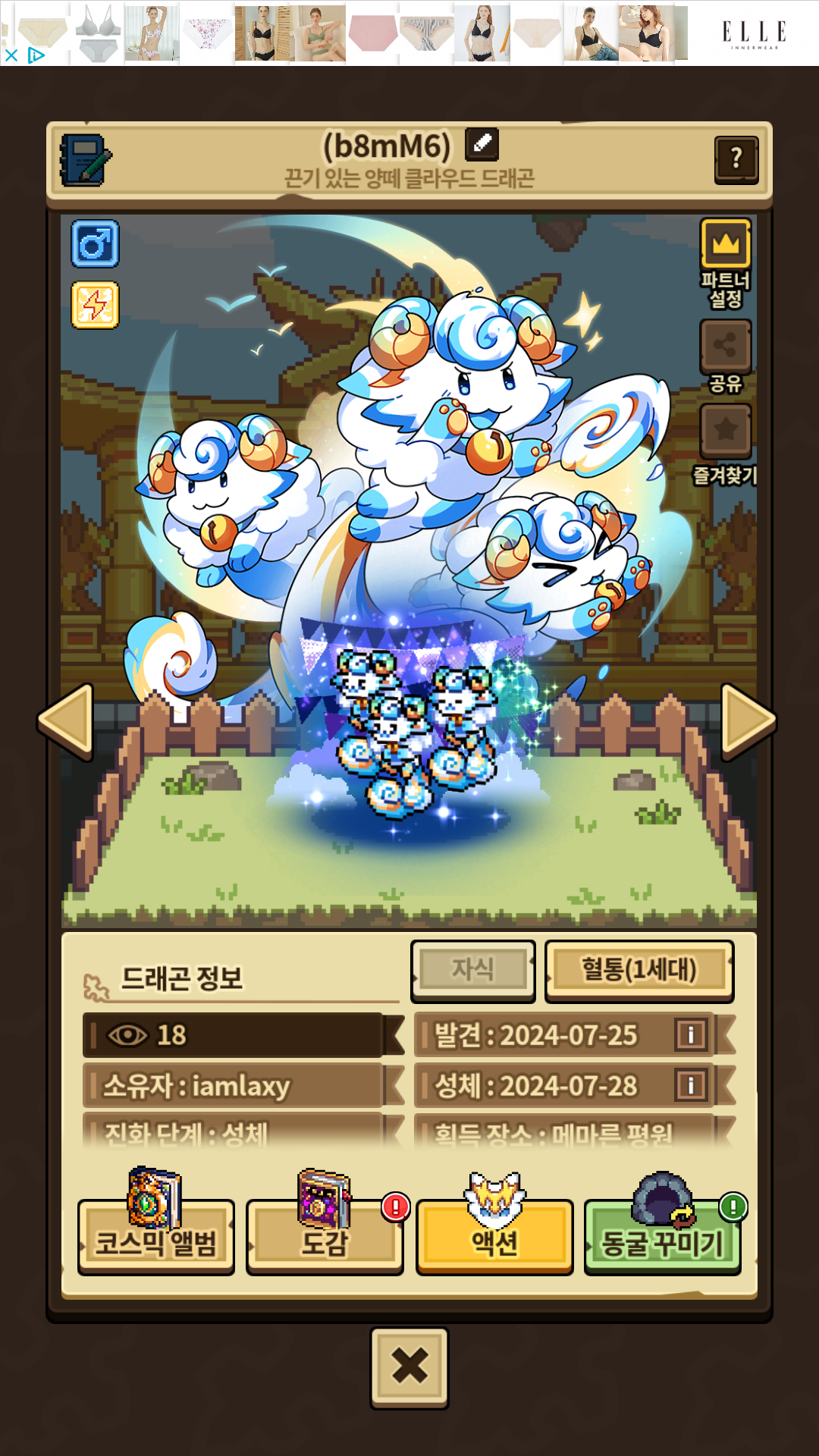
Task: Close the dragon info window
Action: [x=409, y=1368]
